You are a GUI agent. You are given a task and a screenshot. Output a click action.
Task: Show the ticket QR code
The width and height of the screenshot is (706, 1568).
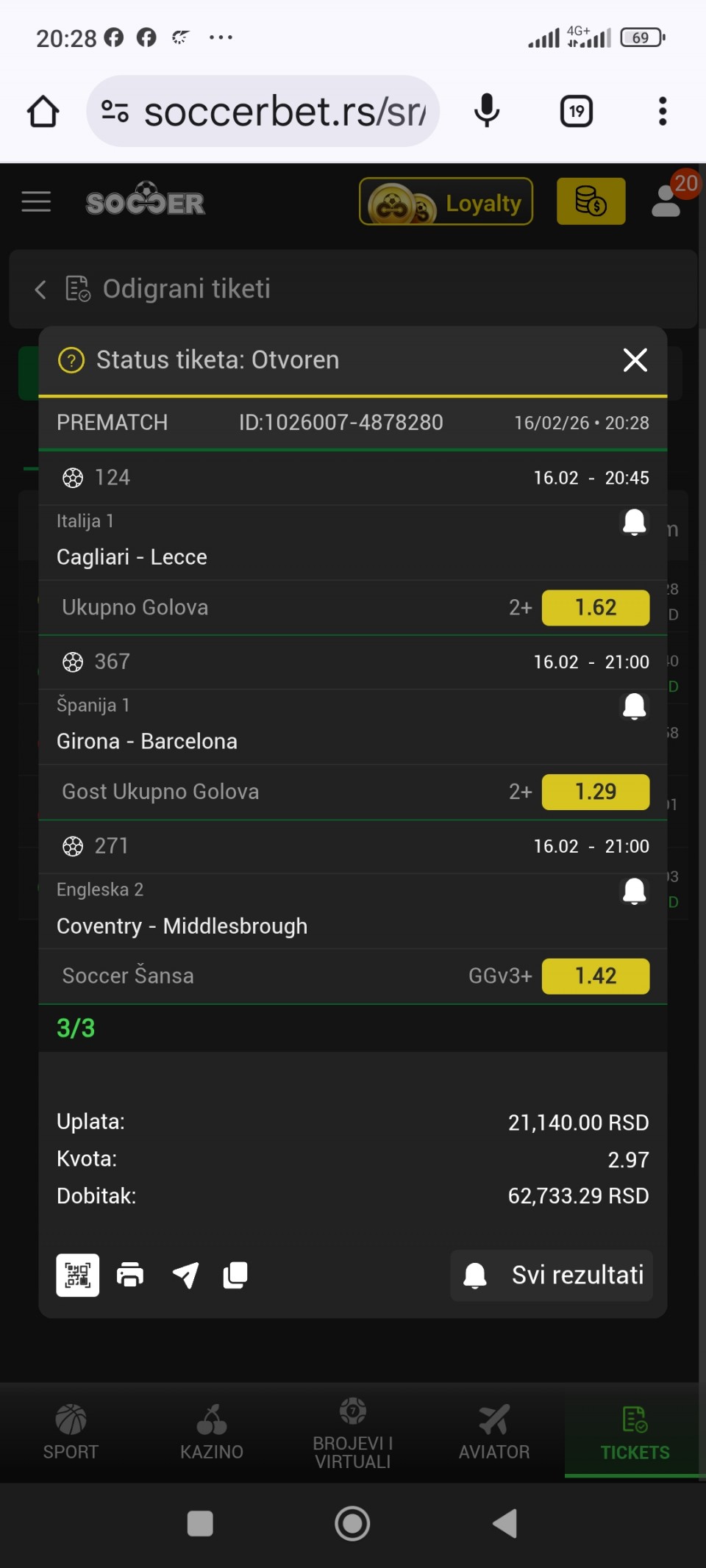tap(78, 1275)
